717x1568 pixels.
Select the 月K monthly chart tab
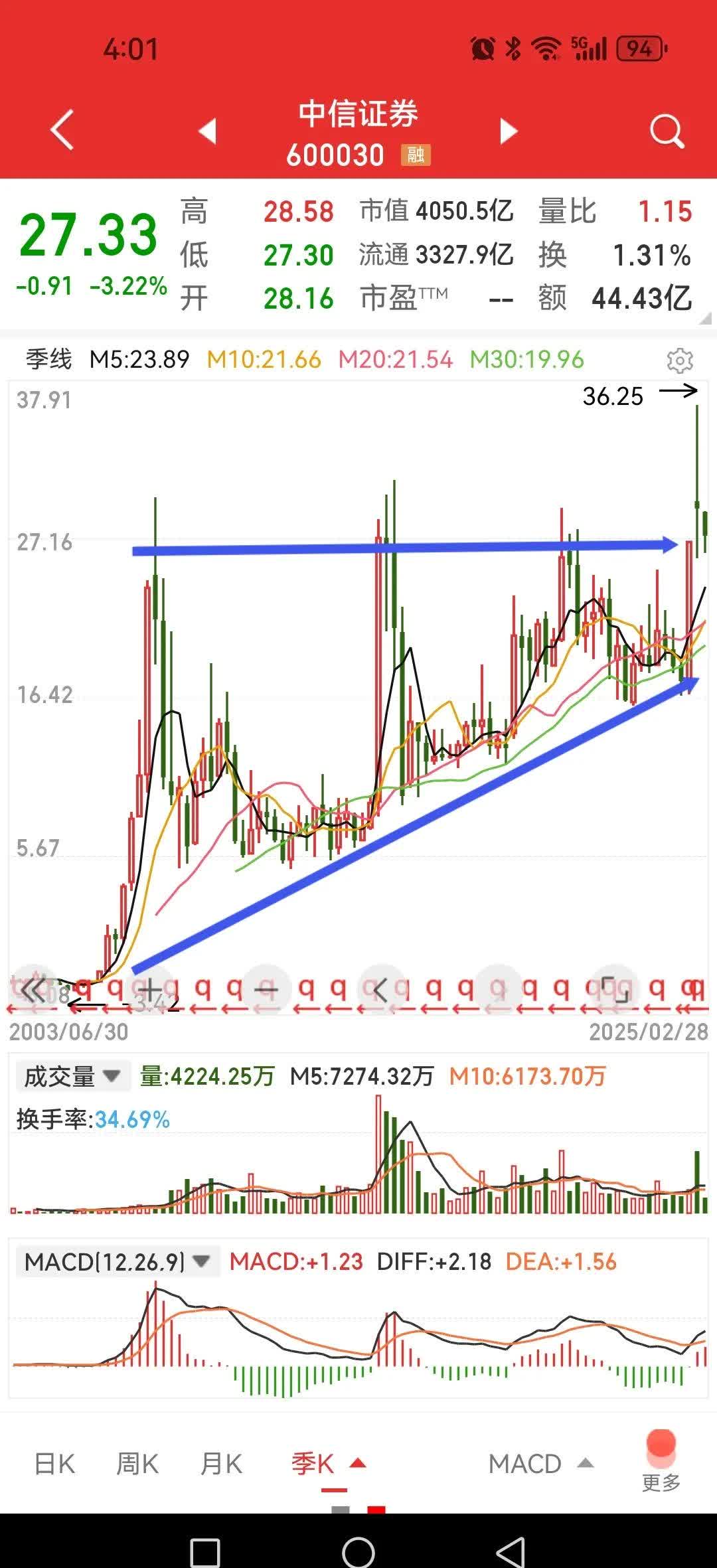(x=221, y=1464)
